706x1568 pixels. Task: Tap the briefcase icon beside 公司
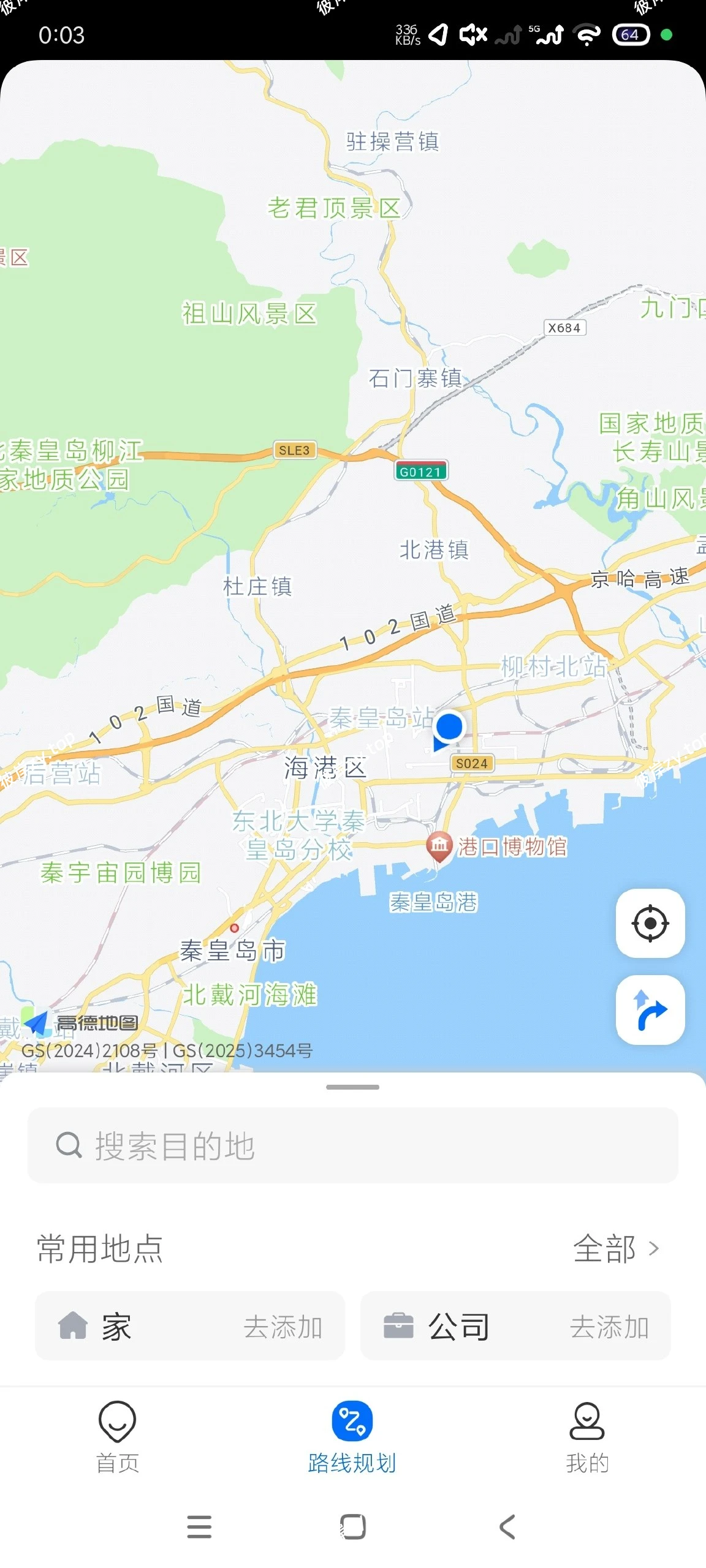[401, 1326]
